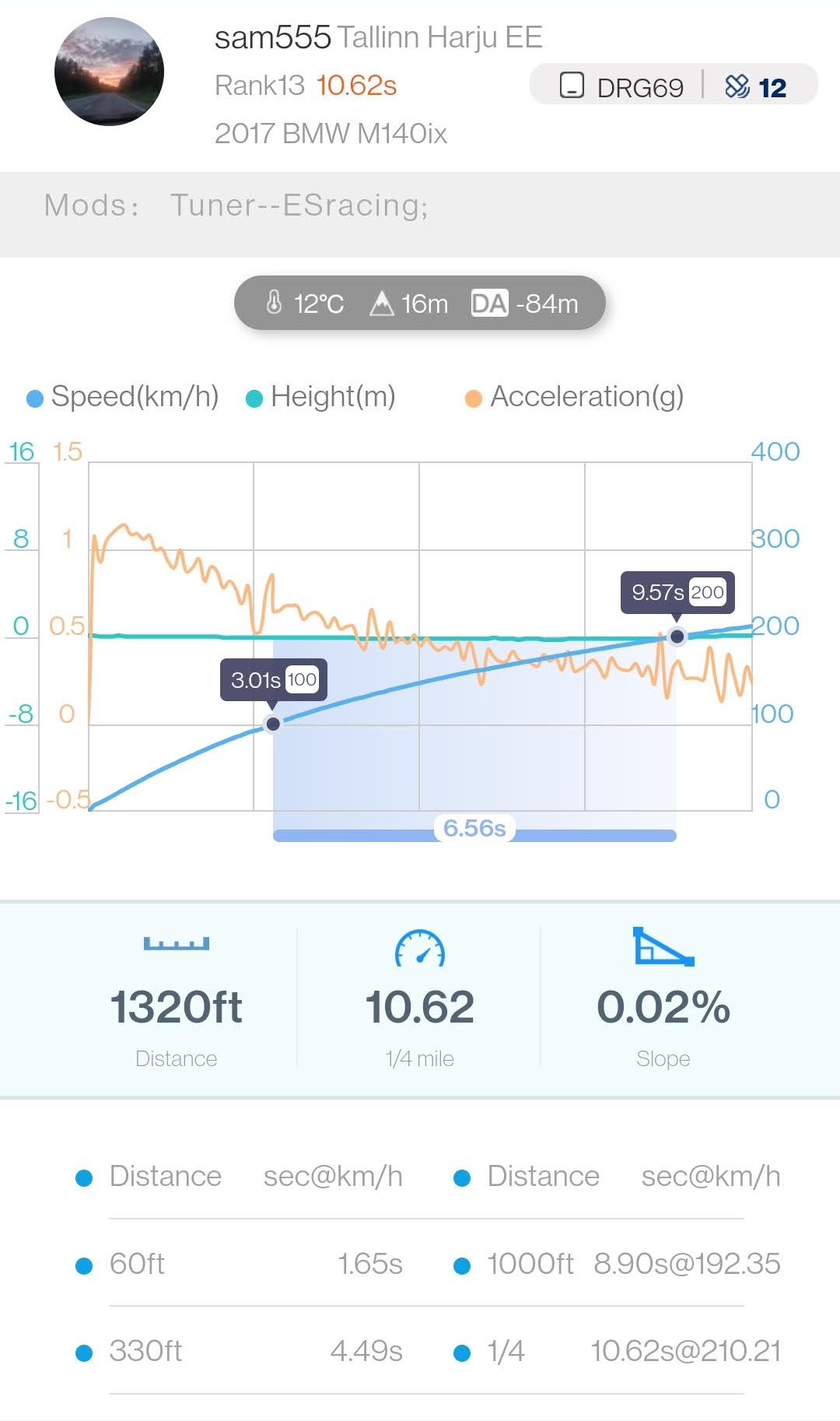
Task: Open the Tallinn Harju EE location link
Action: [441, 37]
